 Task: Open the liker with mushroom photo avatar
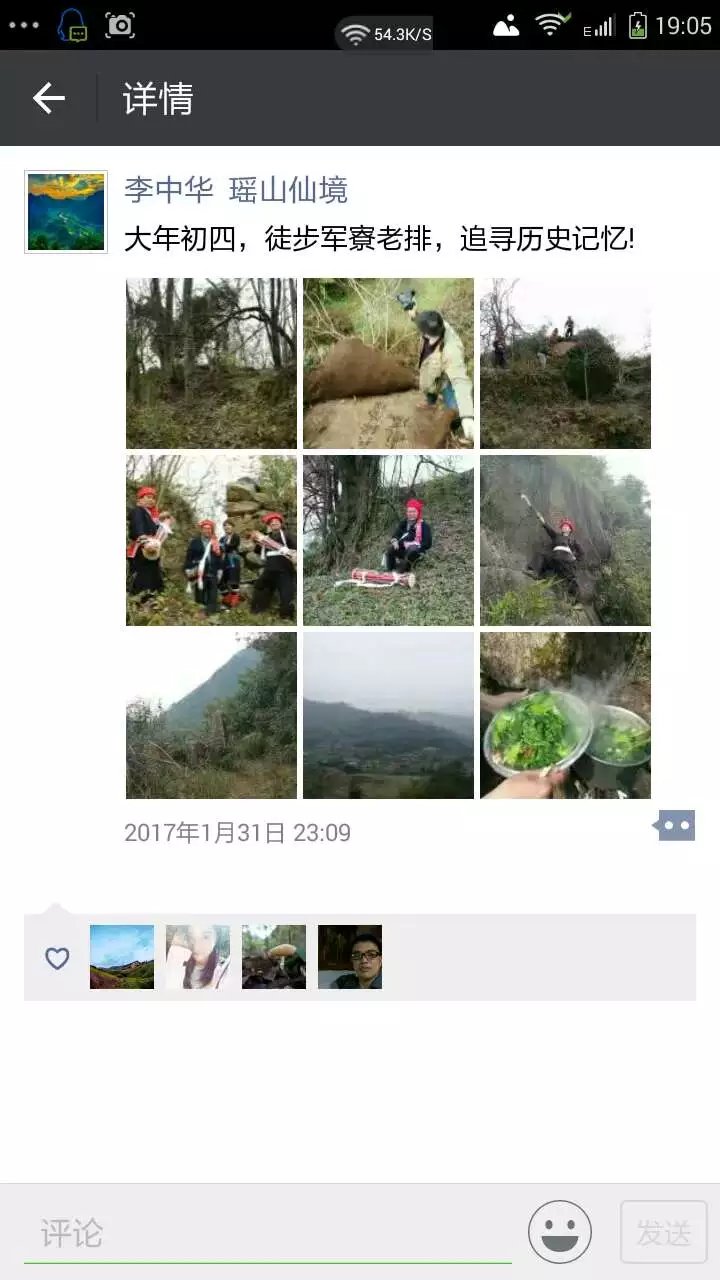pos(274,957)
